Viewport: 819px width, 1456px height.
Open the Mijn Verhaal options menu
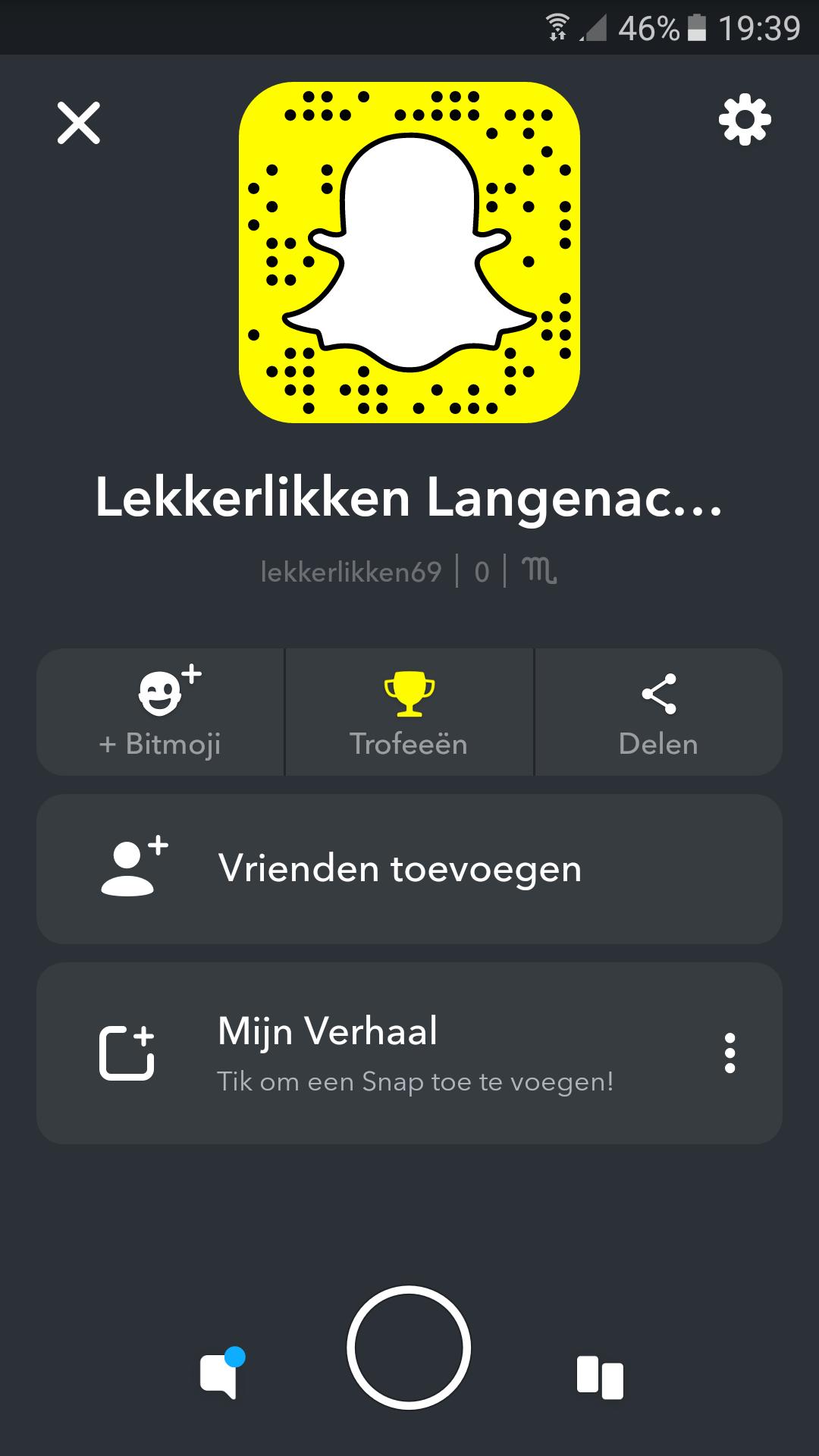(730, 1053)
